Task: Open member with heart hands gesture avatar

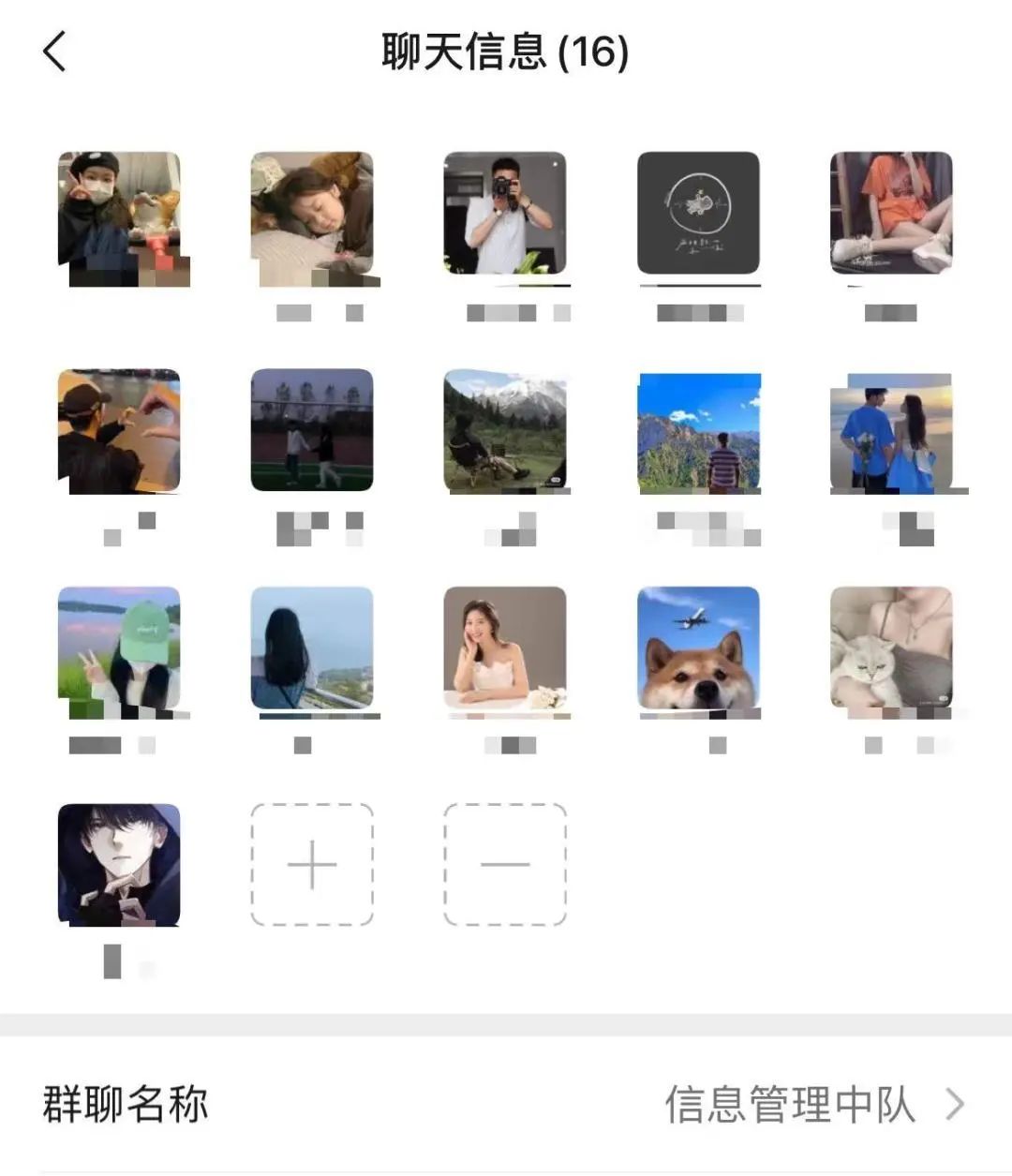Action: pos(119,431)
